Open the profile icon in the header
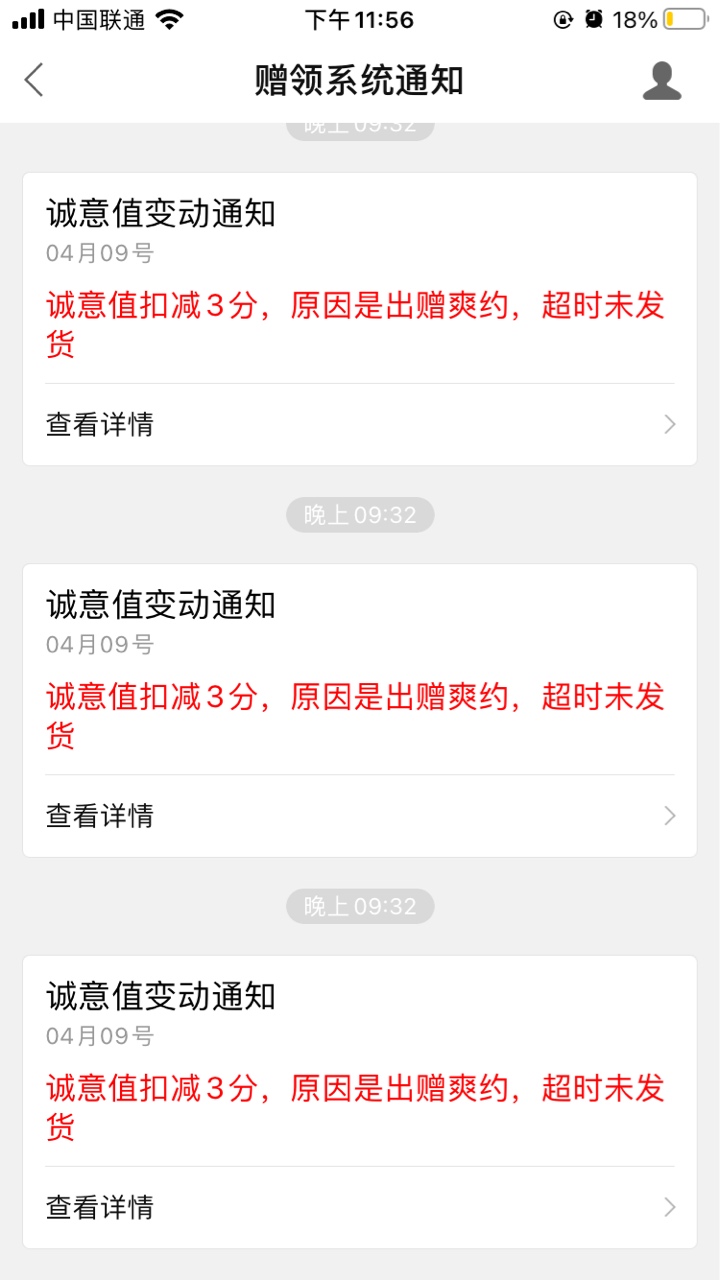The width and height of the screenshot is (720, 1280). coord(661,81)
